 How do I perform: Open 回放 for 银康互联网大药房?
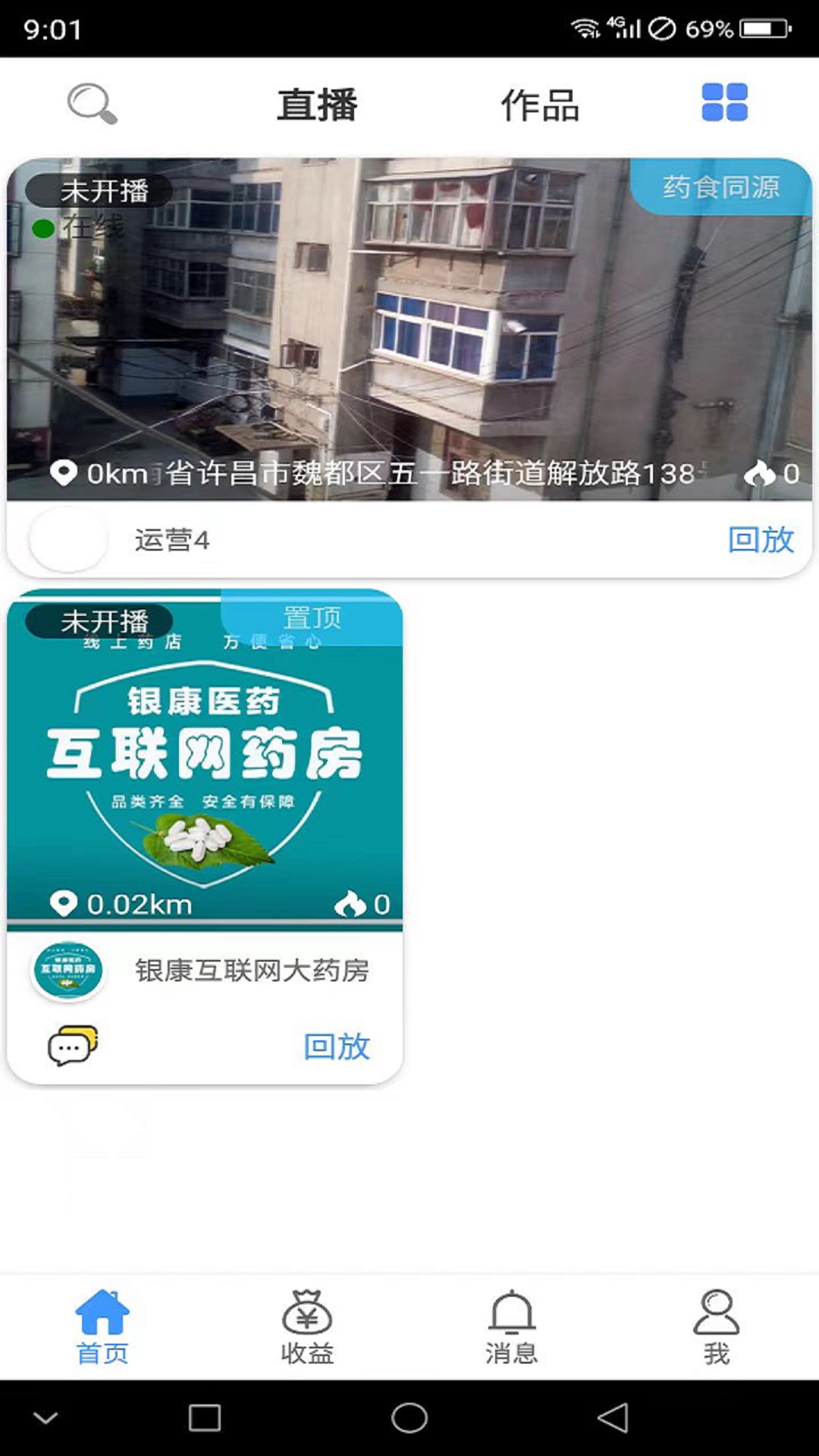(335, 1047)
